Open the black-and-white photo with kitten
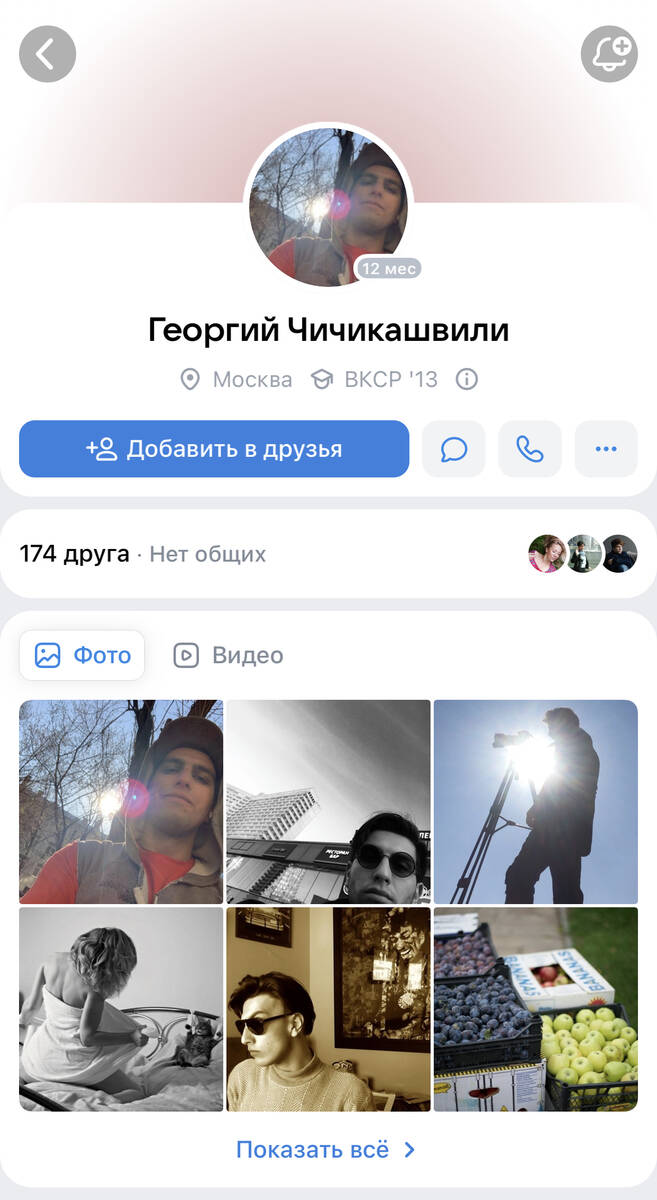This screenshot has width=657, height=1200. tap(121, 1009)
